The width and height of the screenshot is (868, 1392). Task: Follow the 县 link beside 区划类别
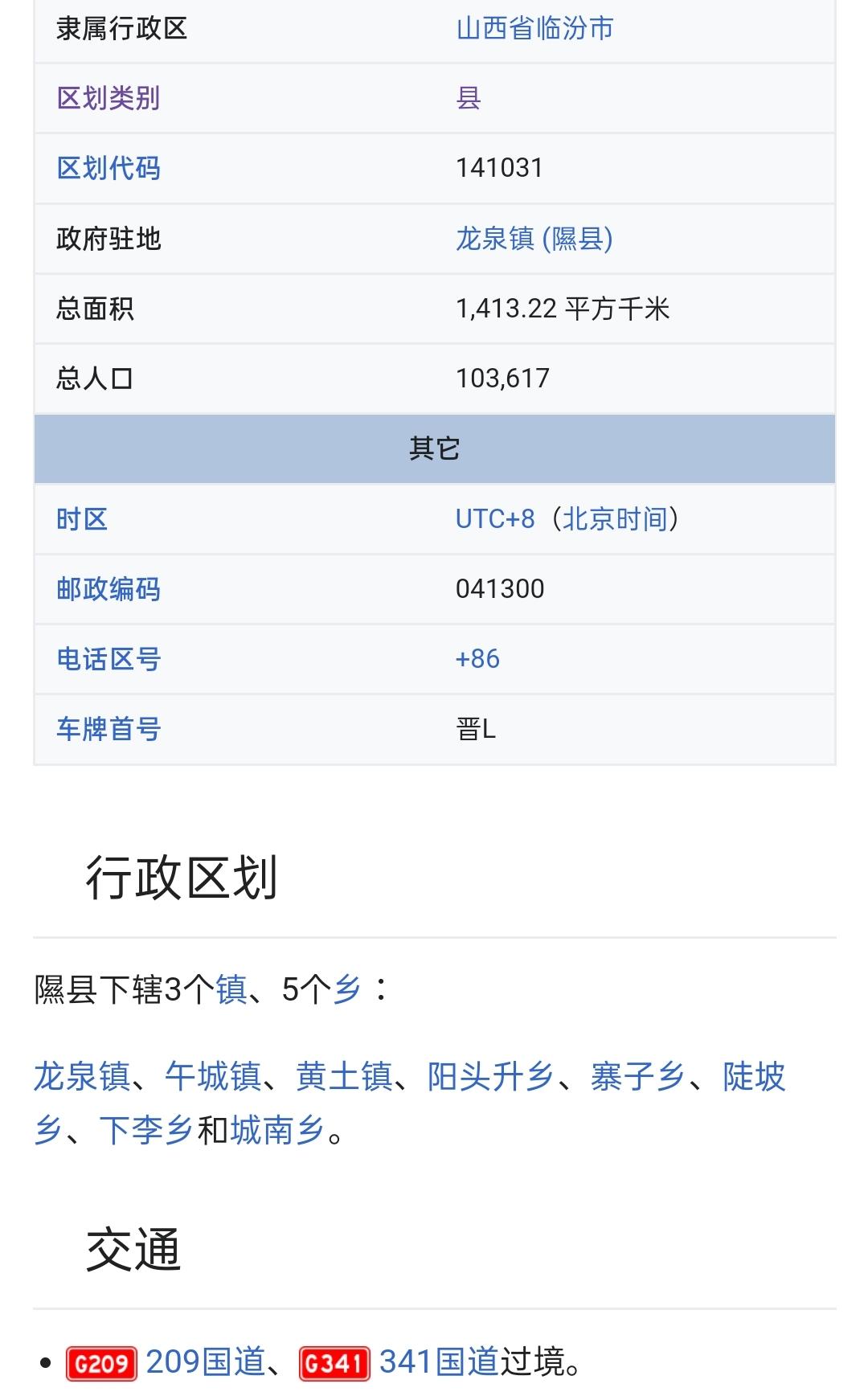[469, 99]
